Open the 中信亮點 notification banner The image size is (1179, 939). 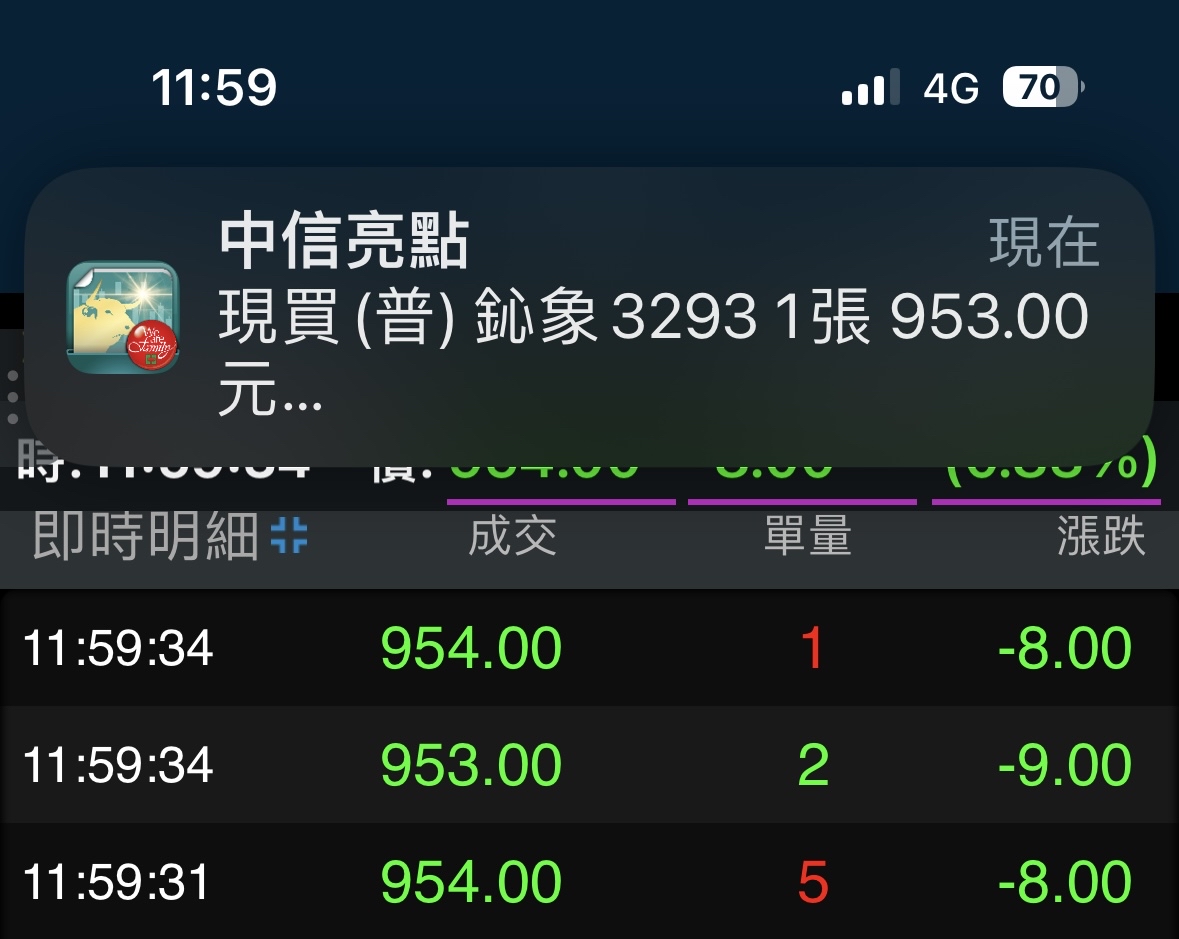pos(590,317)
